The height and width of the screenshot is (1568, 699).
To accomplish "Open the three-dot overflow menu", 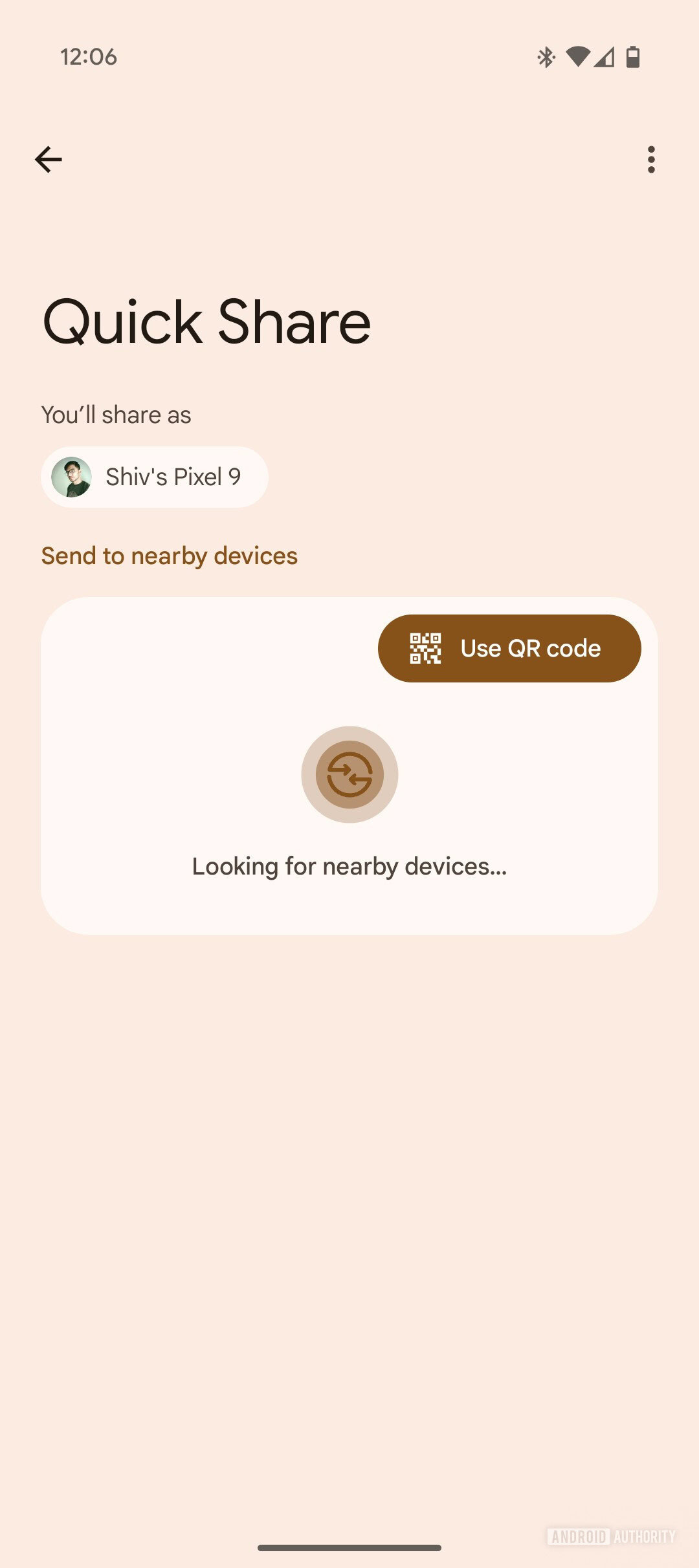I will click(x=651, y=159).
